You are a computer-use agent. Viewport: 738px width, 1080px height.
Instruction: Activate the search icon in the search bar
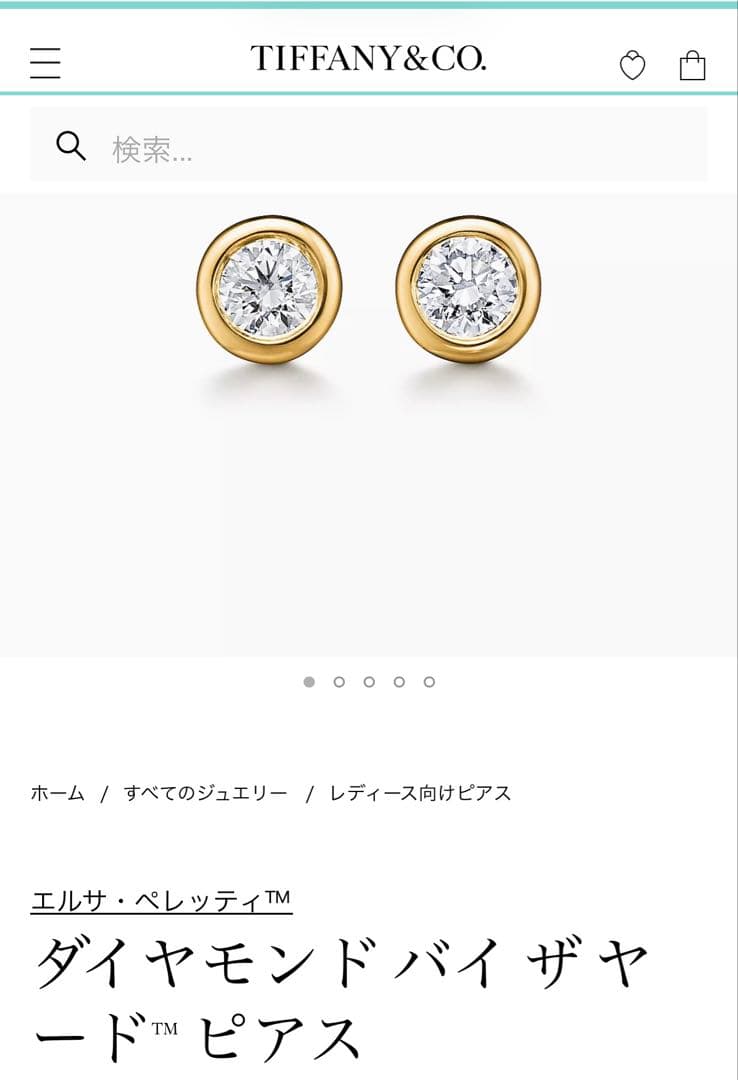pyautogui.click(x=70, y=146)
